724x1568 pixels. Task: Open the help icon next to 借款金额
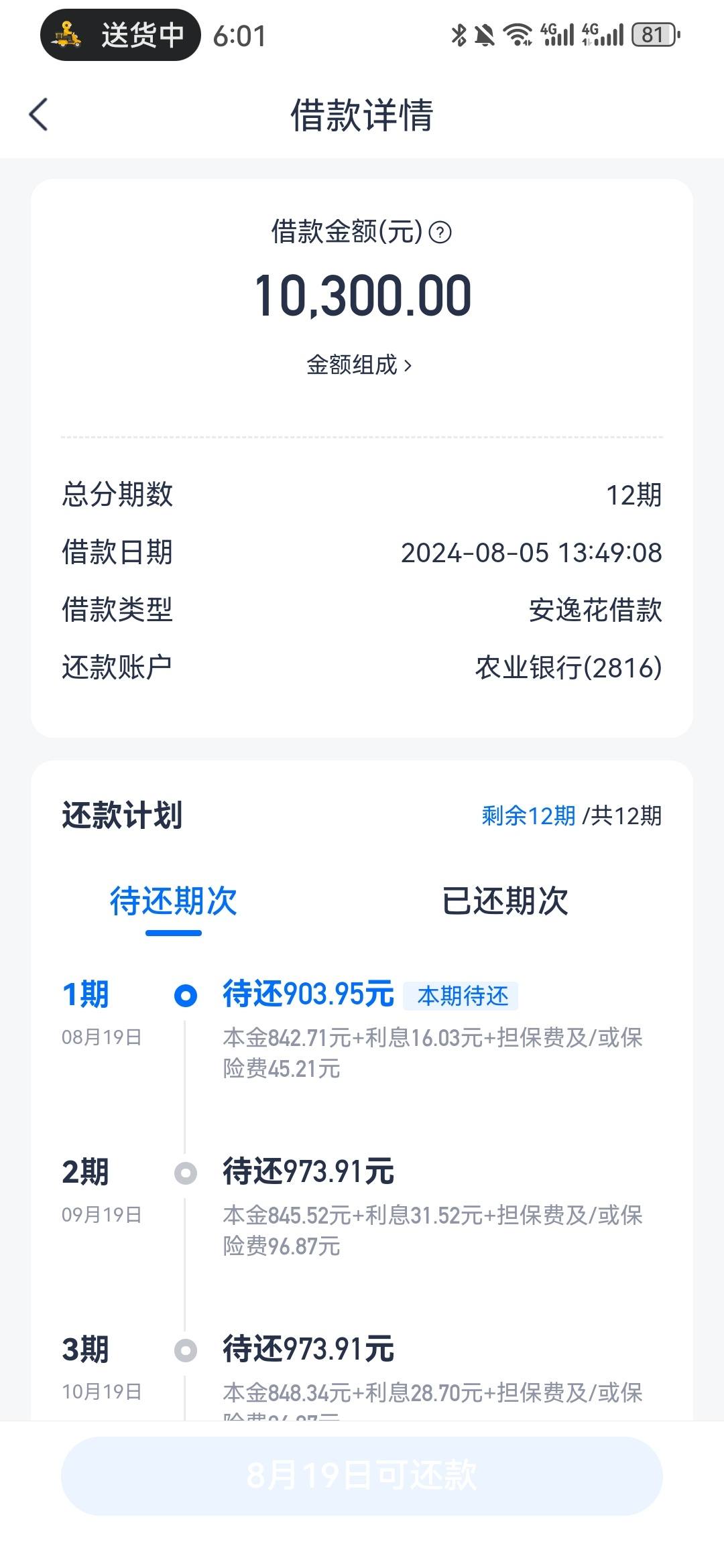pos(439,231)
